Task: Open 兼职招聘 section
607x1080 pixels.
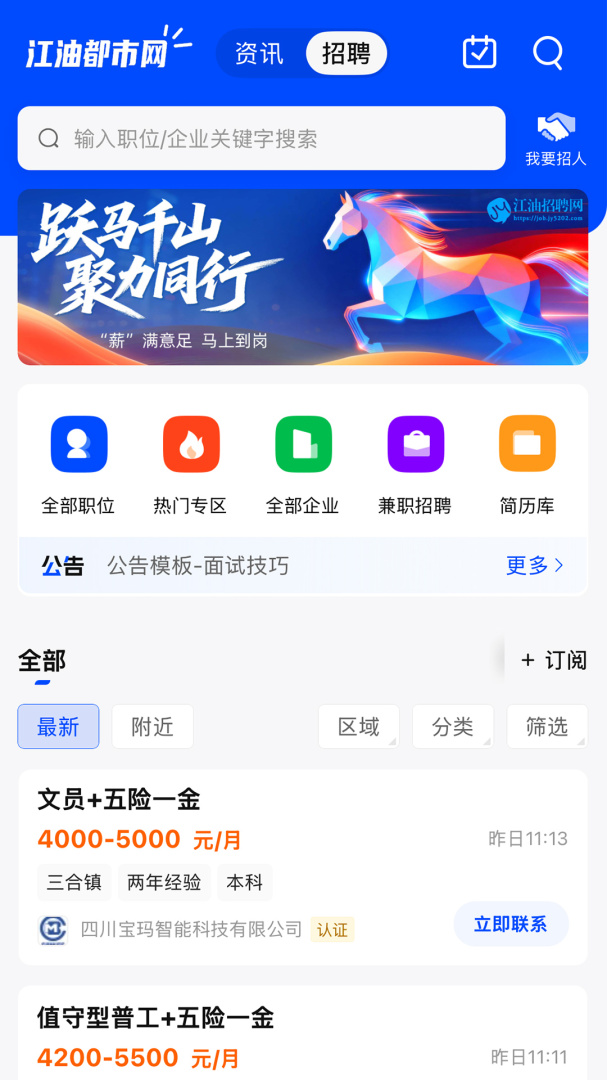Action: (415, 466)
